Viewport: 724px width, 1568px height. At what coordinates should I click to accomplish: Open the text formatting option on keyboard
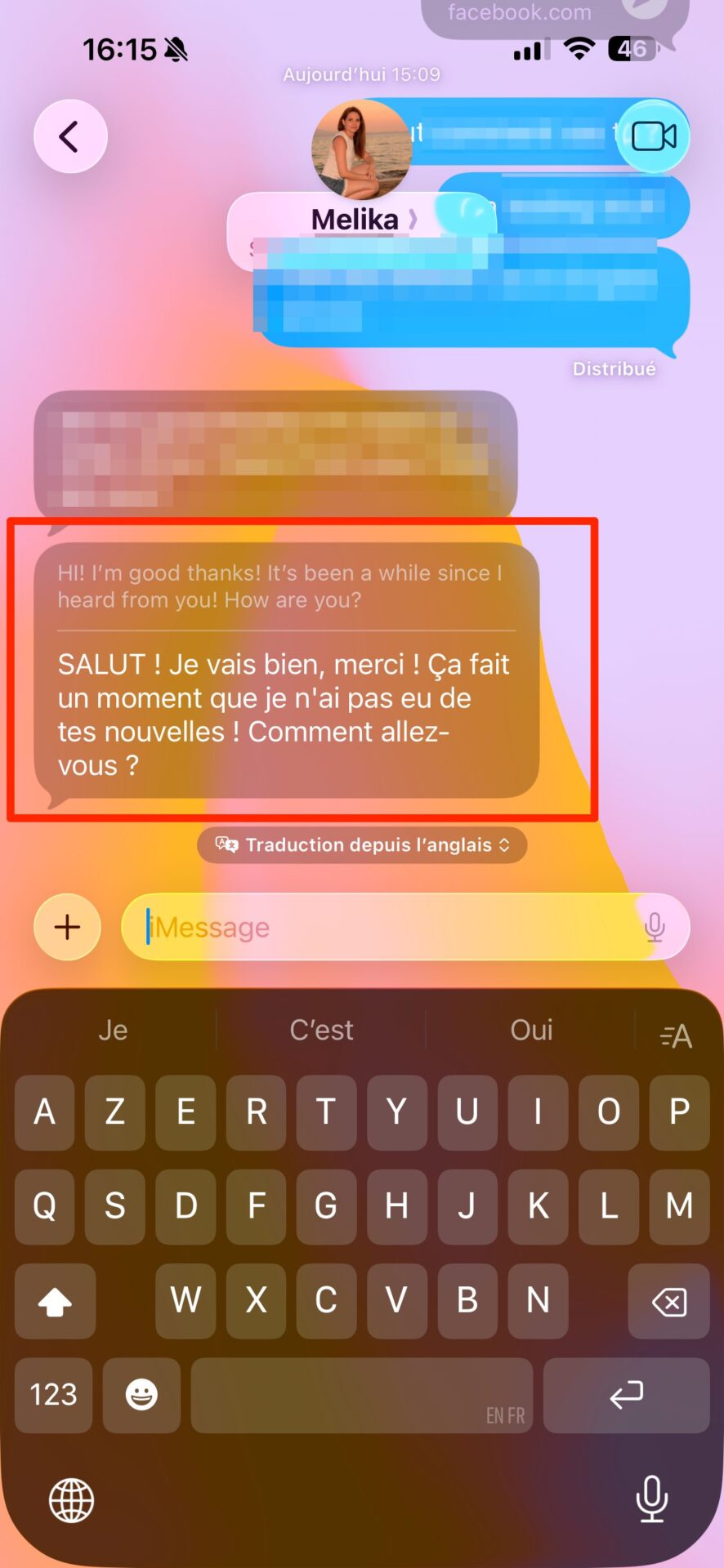[x=676, y=1036]
